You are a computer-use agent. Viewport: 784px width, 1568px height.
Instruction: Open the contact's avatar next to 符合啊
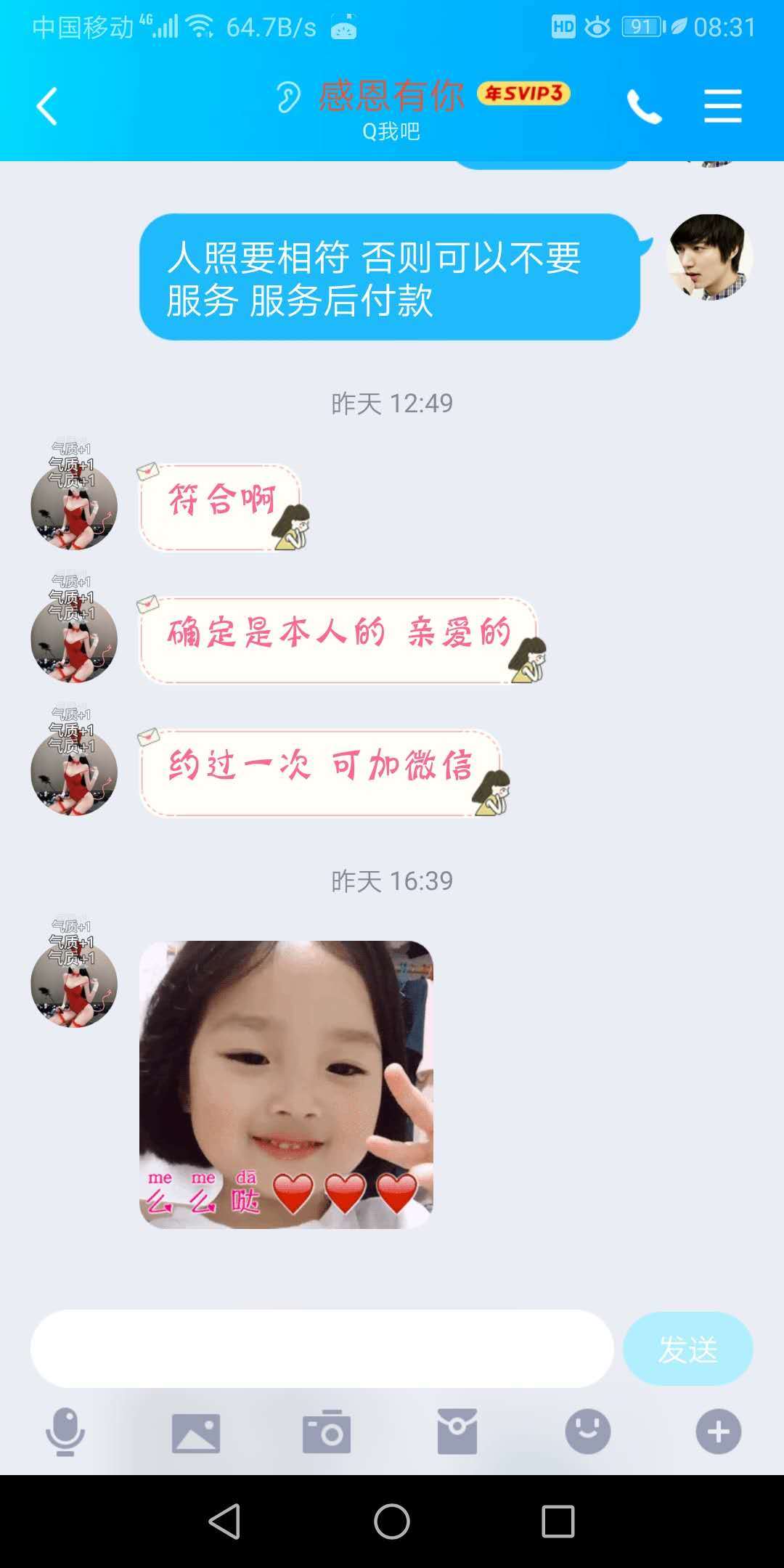[x=74, y=506]
